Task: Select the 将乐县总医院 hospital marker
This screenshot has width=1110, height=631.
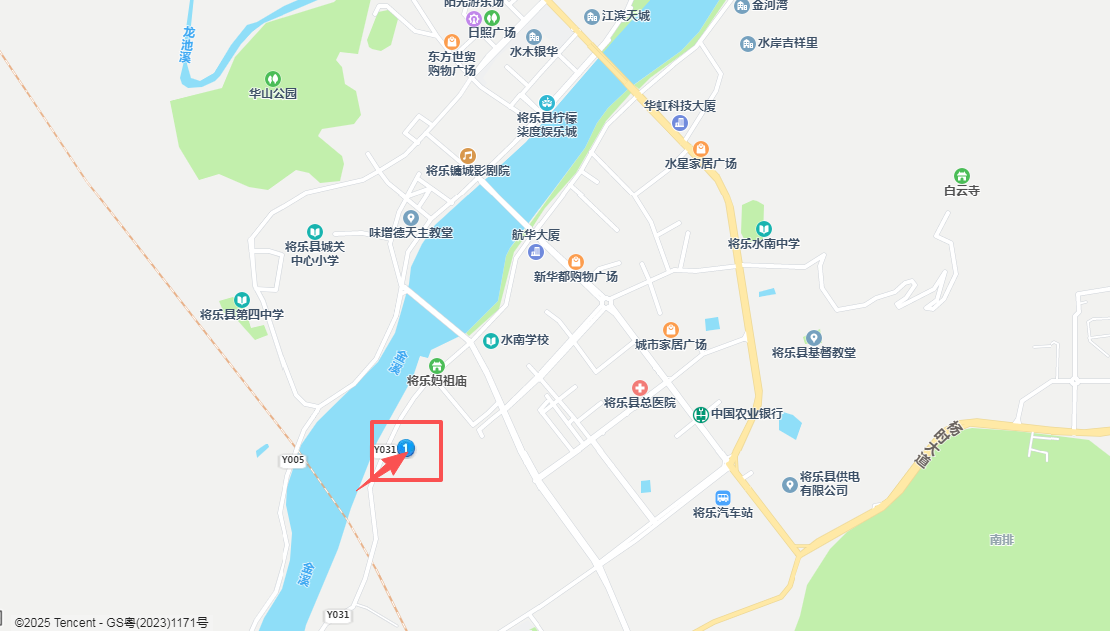Action: 639,387
